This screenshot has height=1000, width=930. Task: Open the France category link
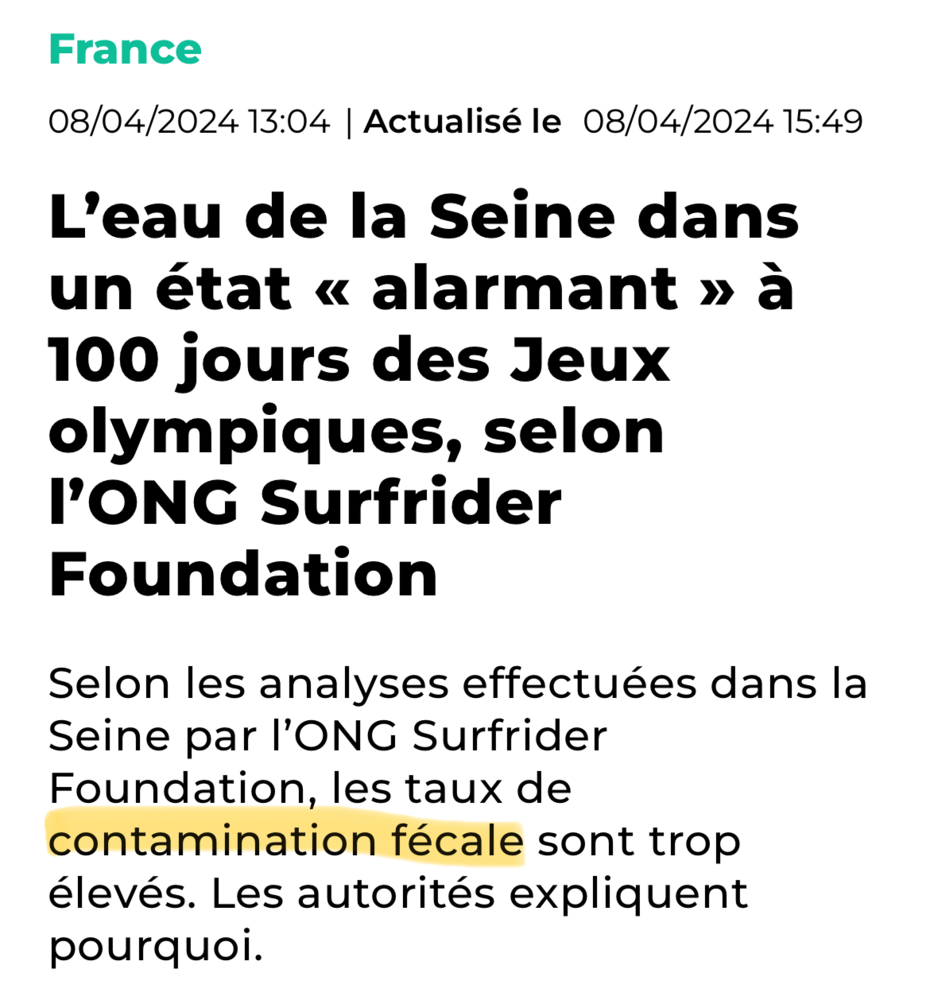[x=125, y=48]
